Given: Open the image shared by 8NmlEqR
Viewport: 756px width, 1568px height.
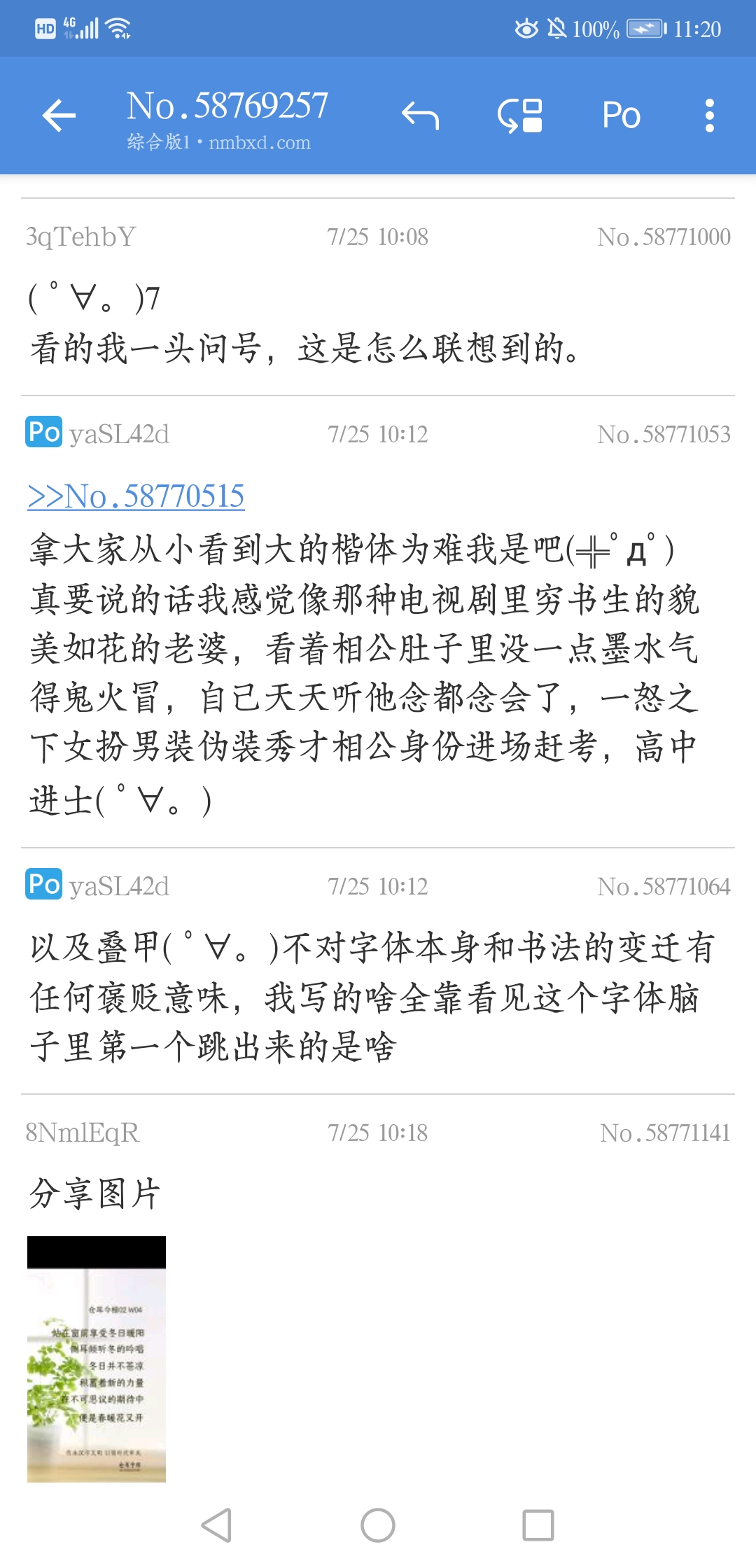Looking at the screenshot, I should [97, 1359].
